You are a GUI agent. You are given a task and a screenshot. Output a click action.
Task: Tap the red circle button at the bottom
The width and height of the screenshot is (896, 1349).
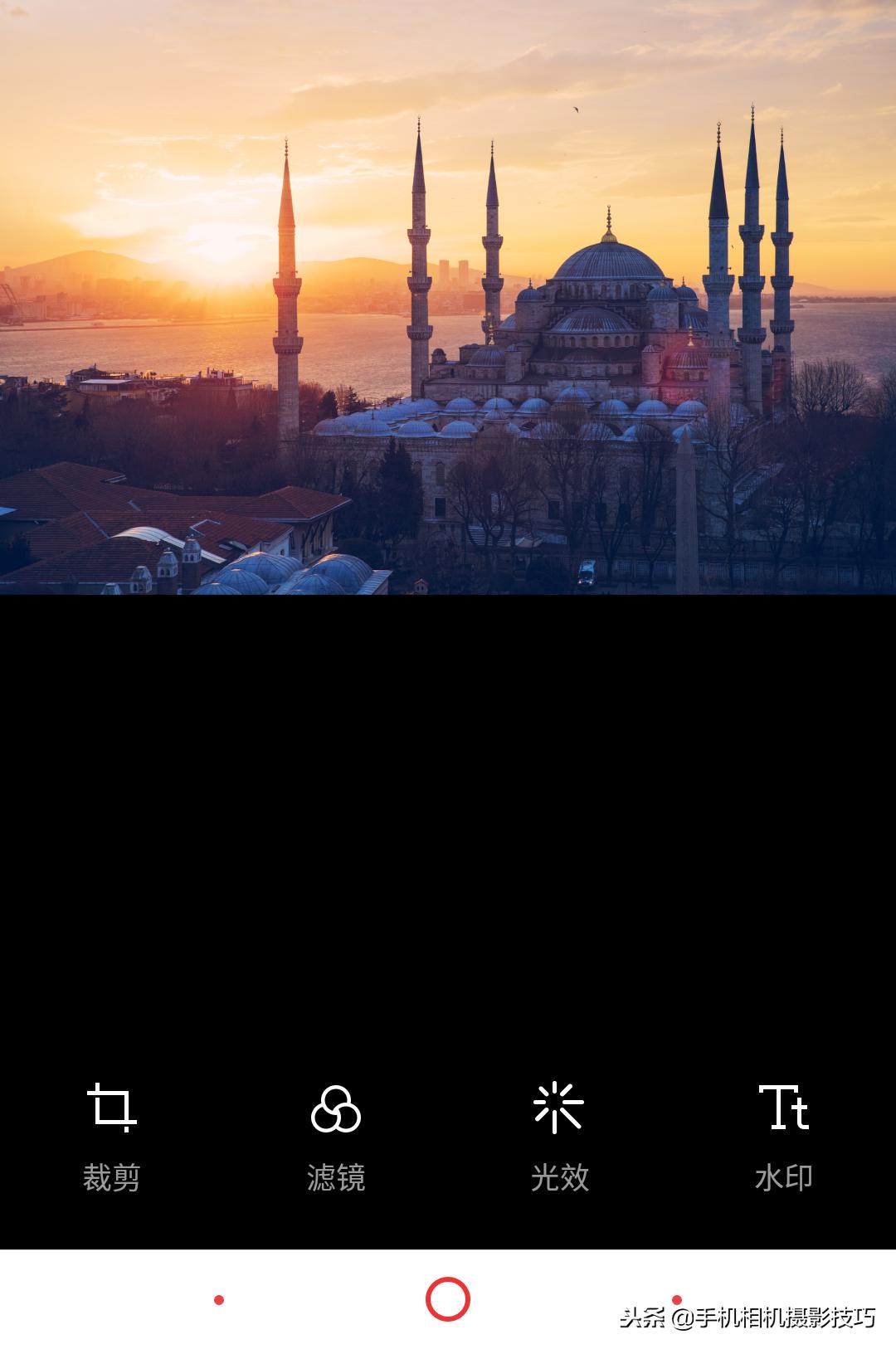point(448,1299)
